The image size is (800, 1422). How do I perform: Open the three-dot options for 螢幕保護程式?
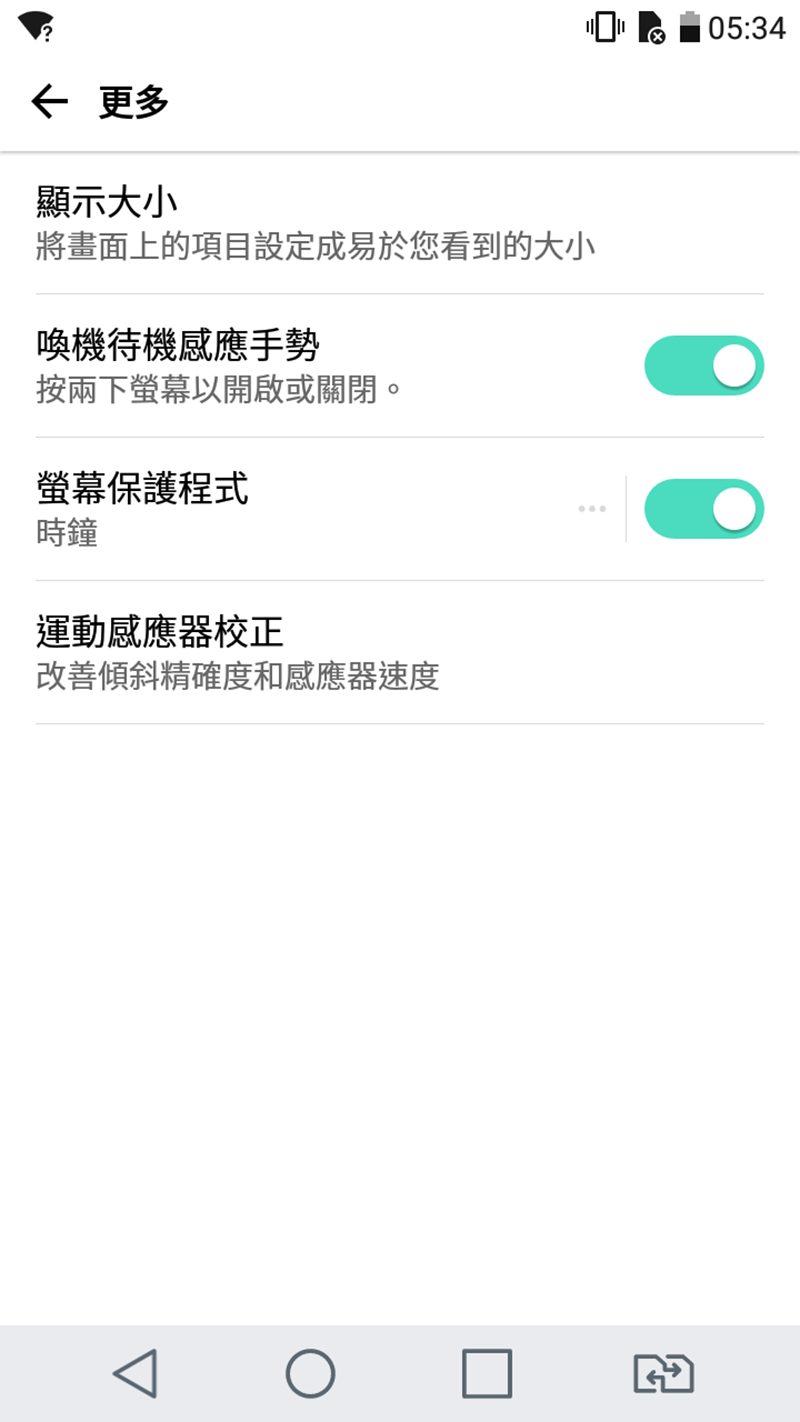[592, 509]
